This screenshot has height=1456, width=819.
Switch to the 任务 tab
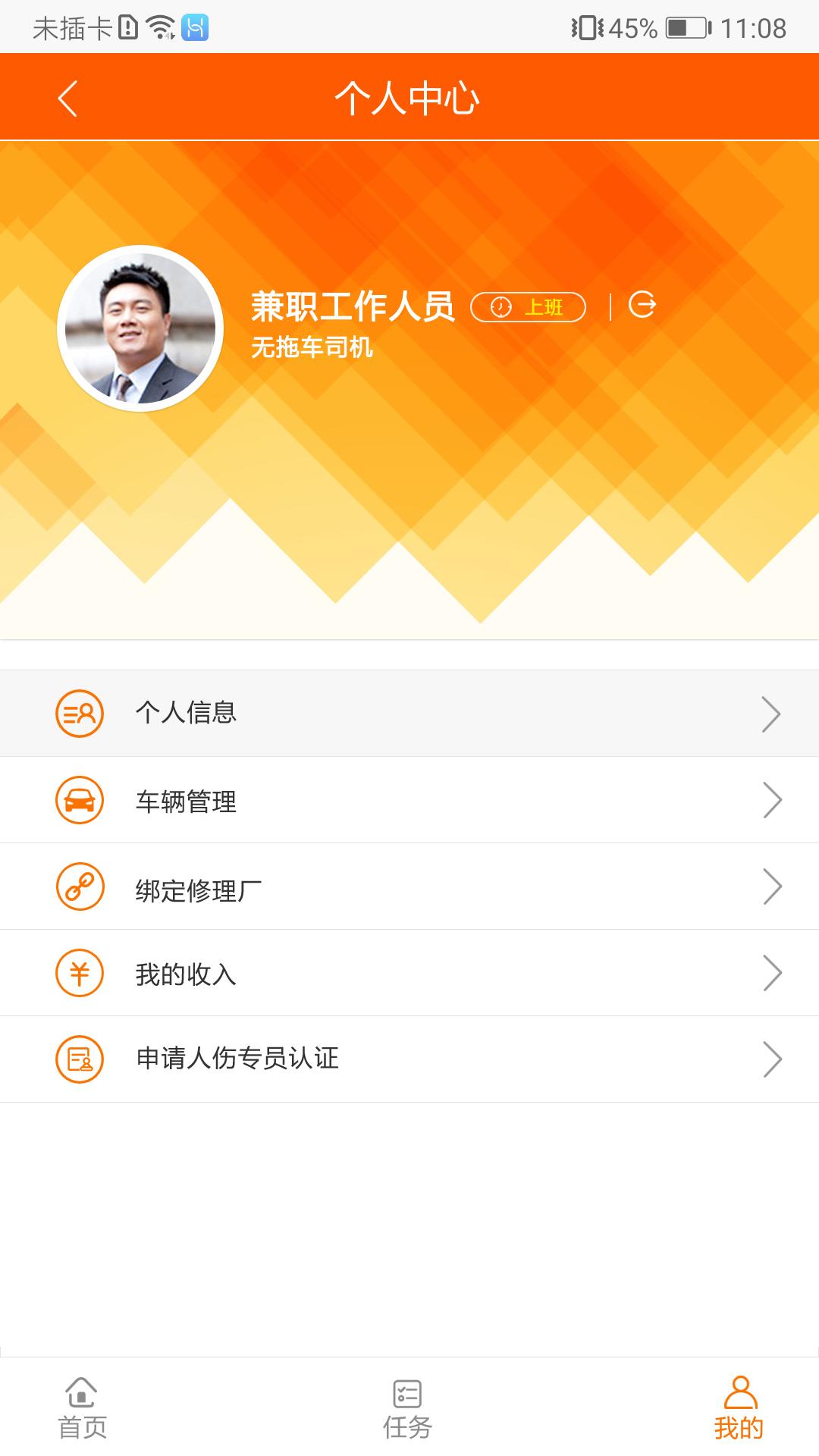tap(407, 1408)
